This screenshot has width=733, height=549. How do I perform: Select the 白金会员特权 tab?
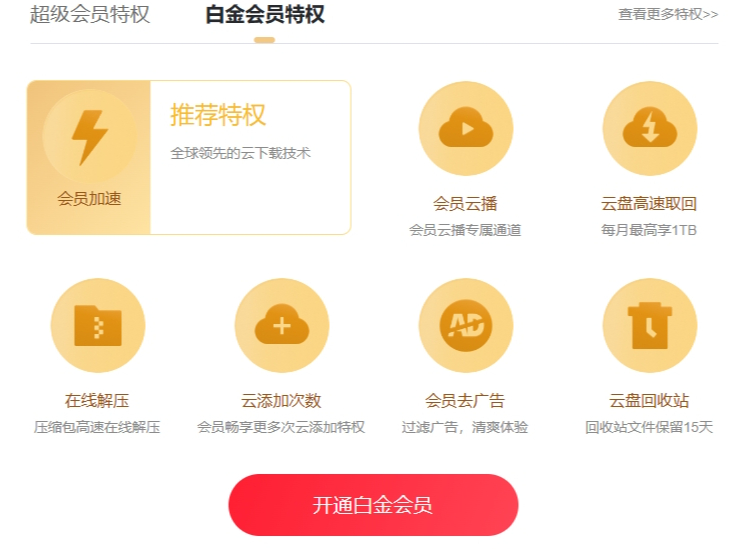pos(264,15)
